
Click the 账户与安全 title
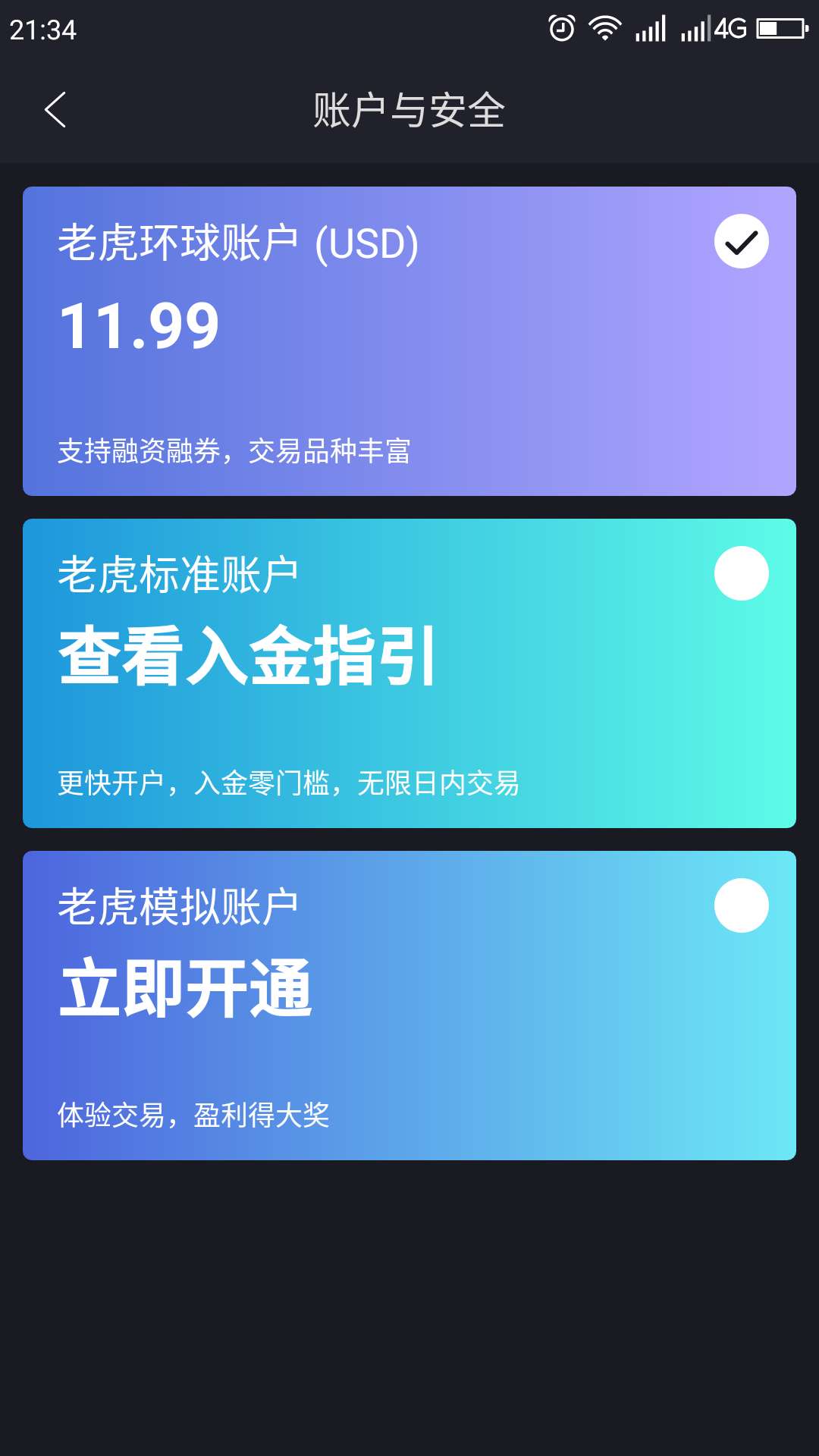tap(409, 110)
